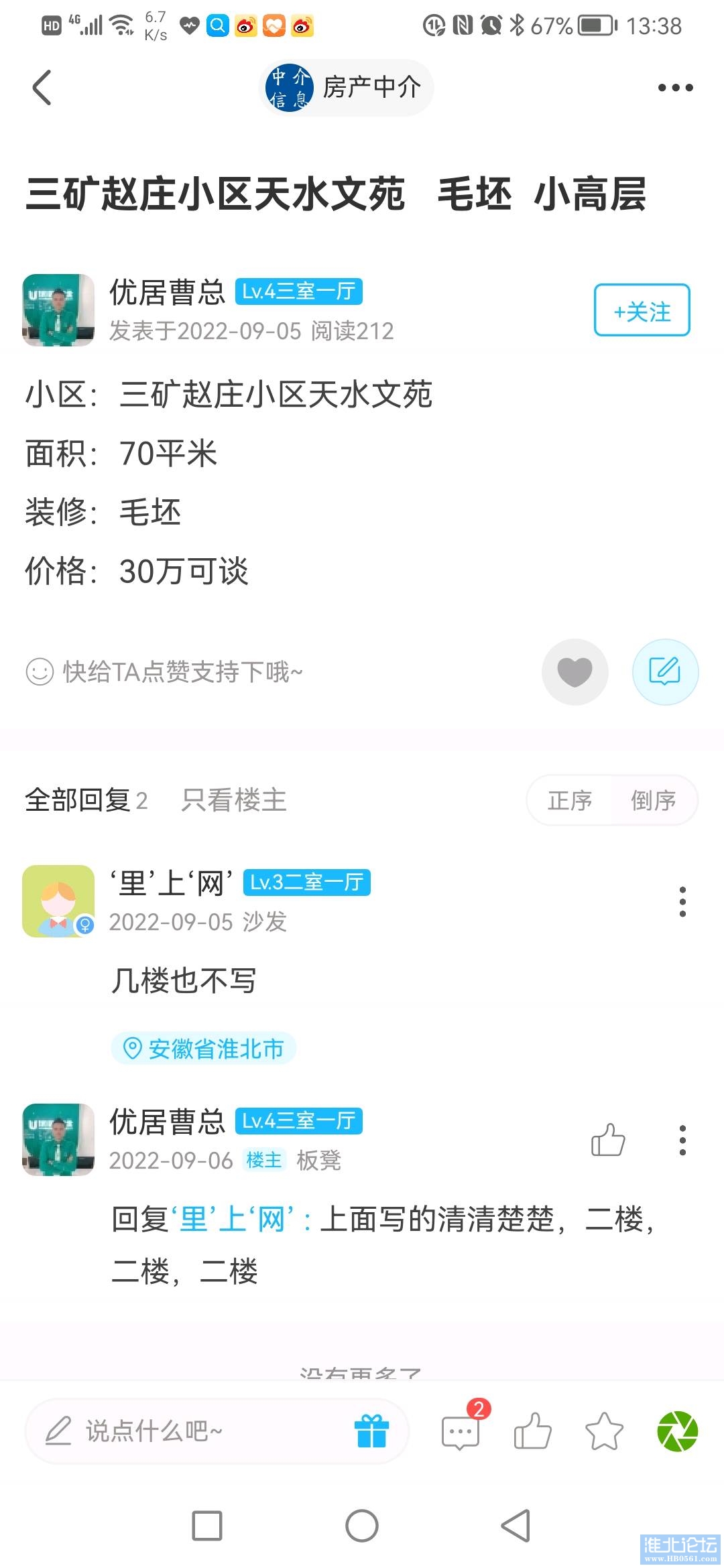
Task: Follow 优居曹总 with the +关注 button
Action: coord(642,310)
